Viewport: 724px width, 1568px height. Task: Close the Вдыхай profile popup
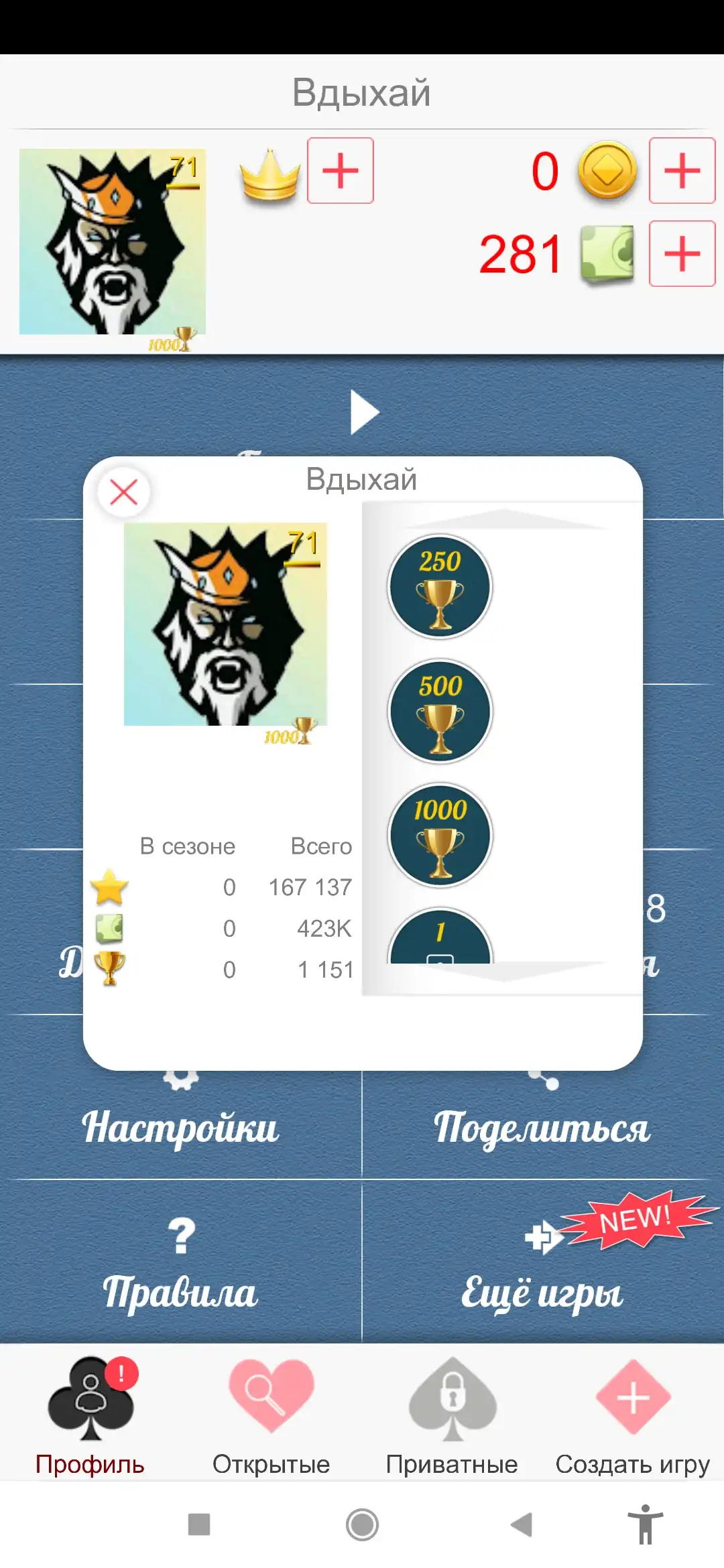(x=123, y=492)
